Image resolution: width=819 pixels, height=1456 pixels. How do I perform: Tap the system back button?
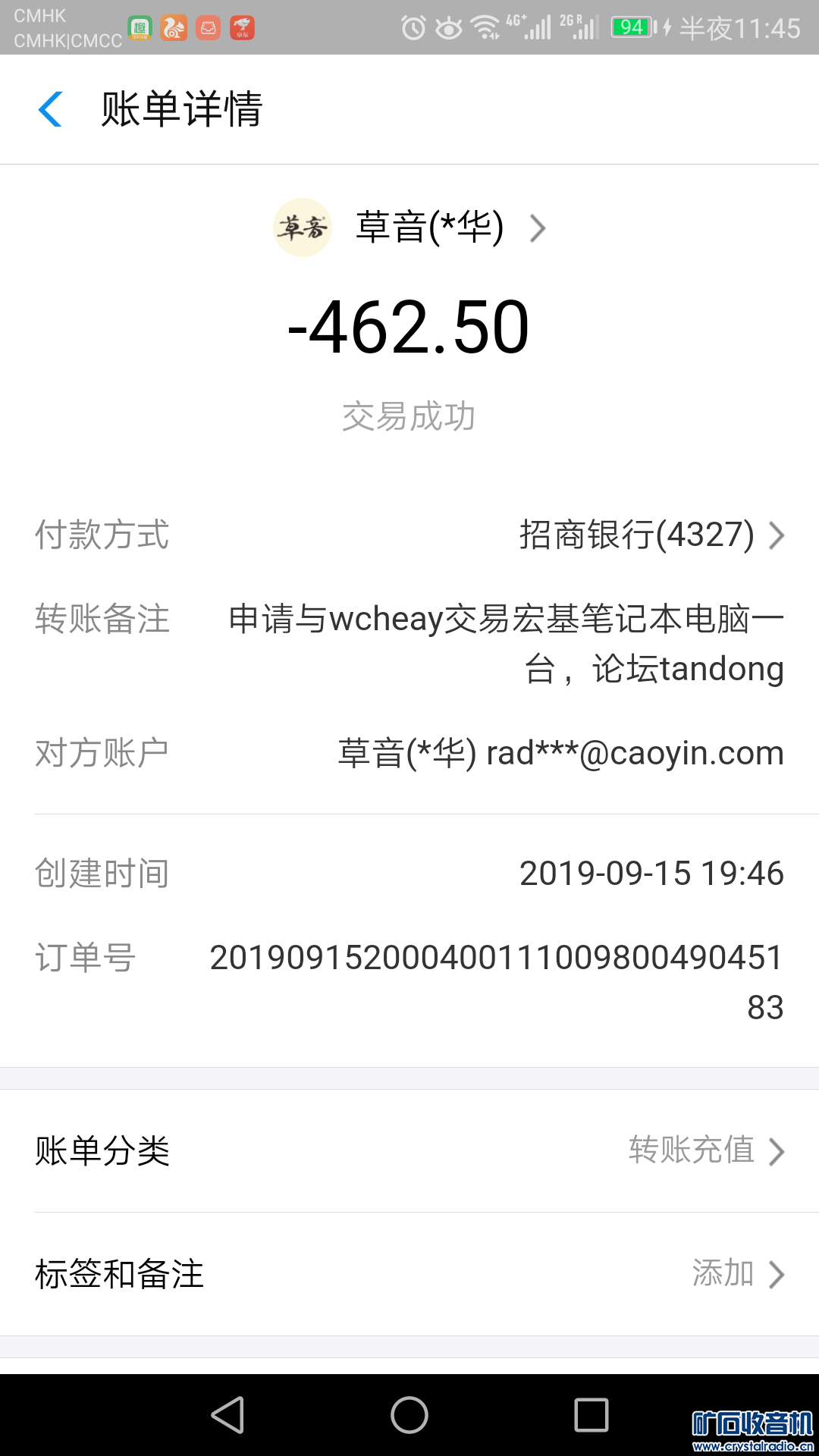(227, 1415)
